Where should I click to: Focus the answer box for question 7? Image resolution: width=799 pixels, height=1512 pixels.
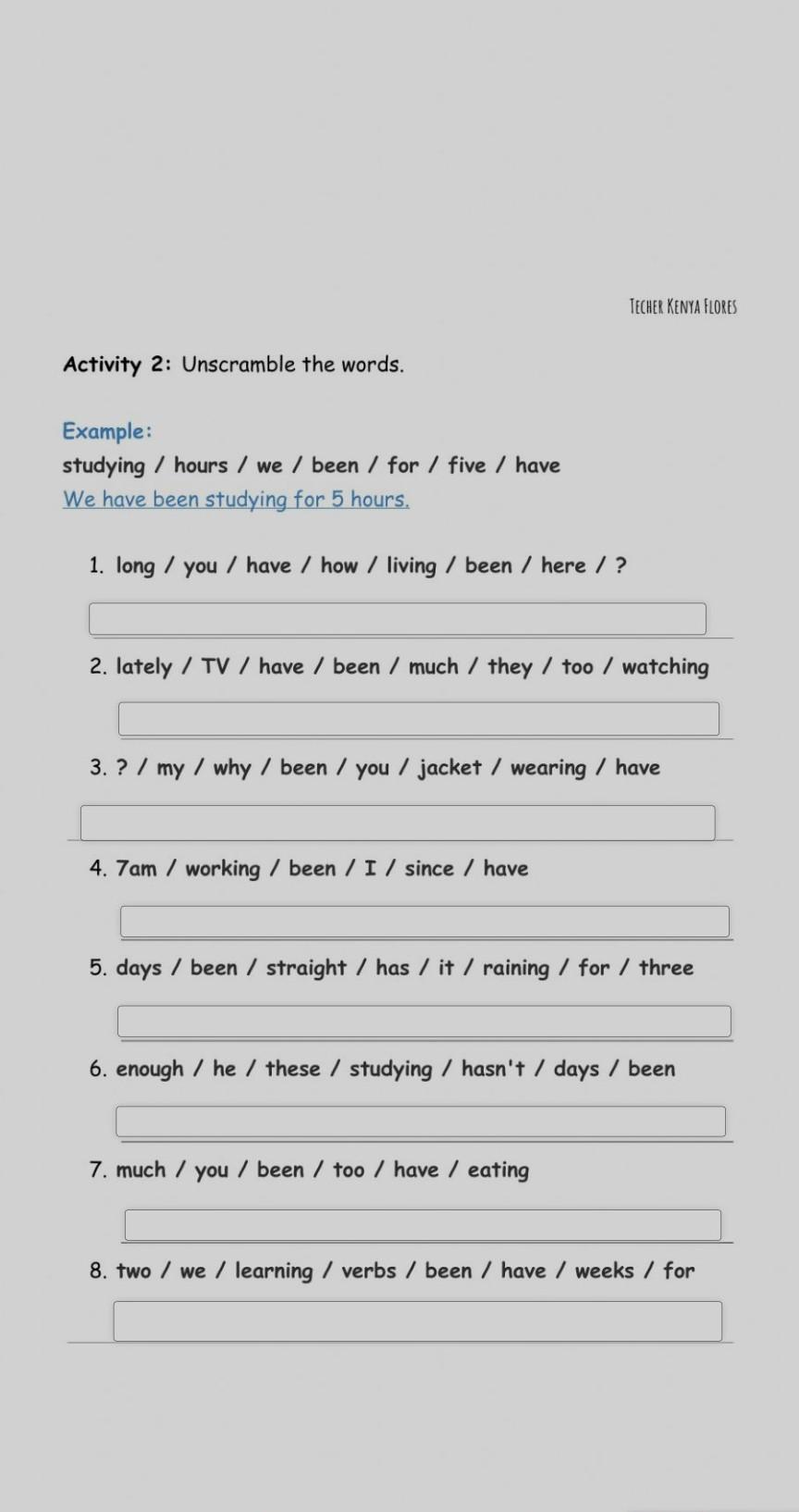click(x=423, y=1225)
